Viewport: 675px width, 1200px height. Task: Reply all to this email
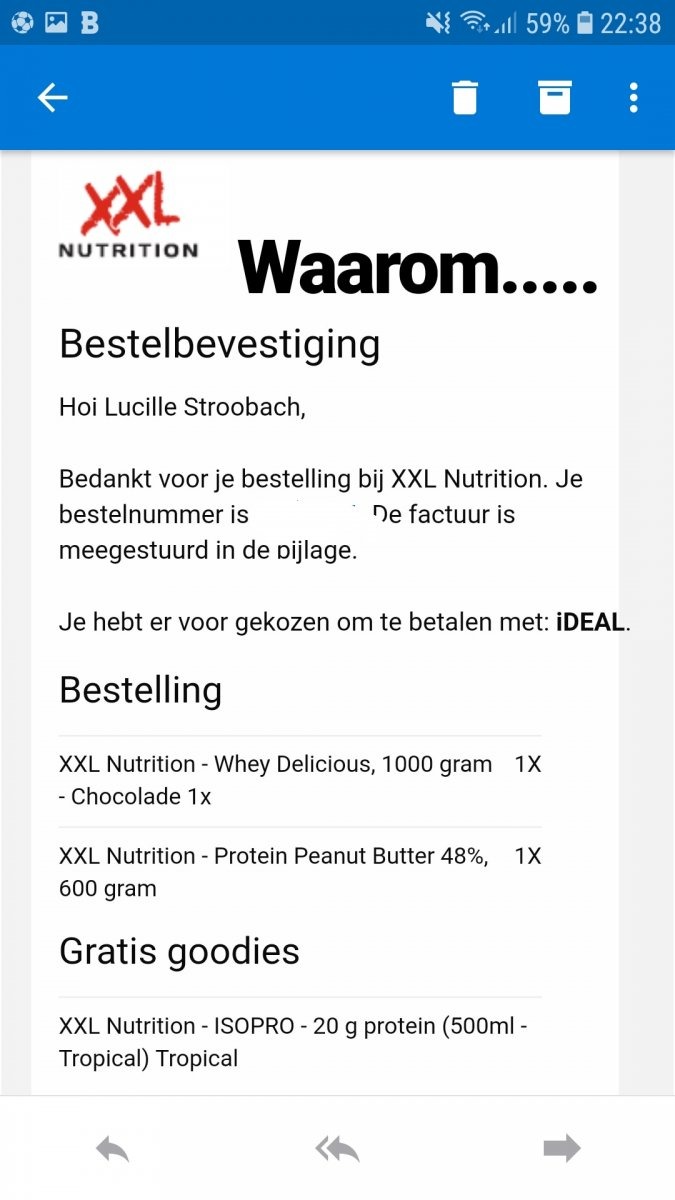pyautogui.click(x=337, y=1149)
